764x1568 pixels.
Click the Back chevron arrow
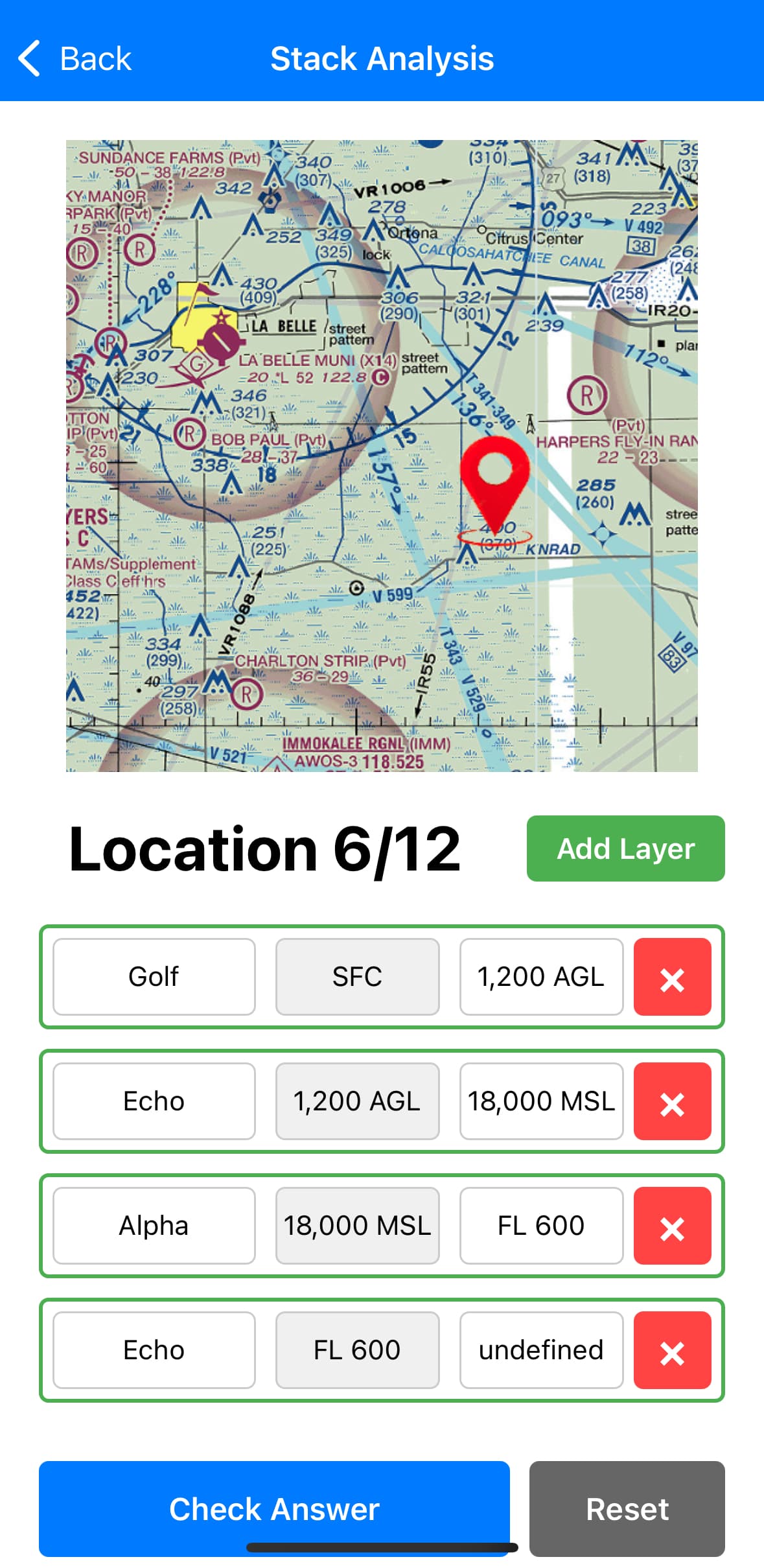[x=30, y=58]
